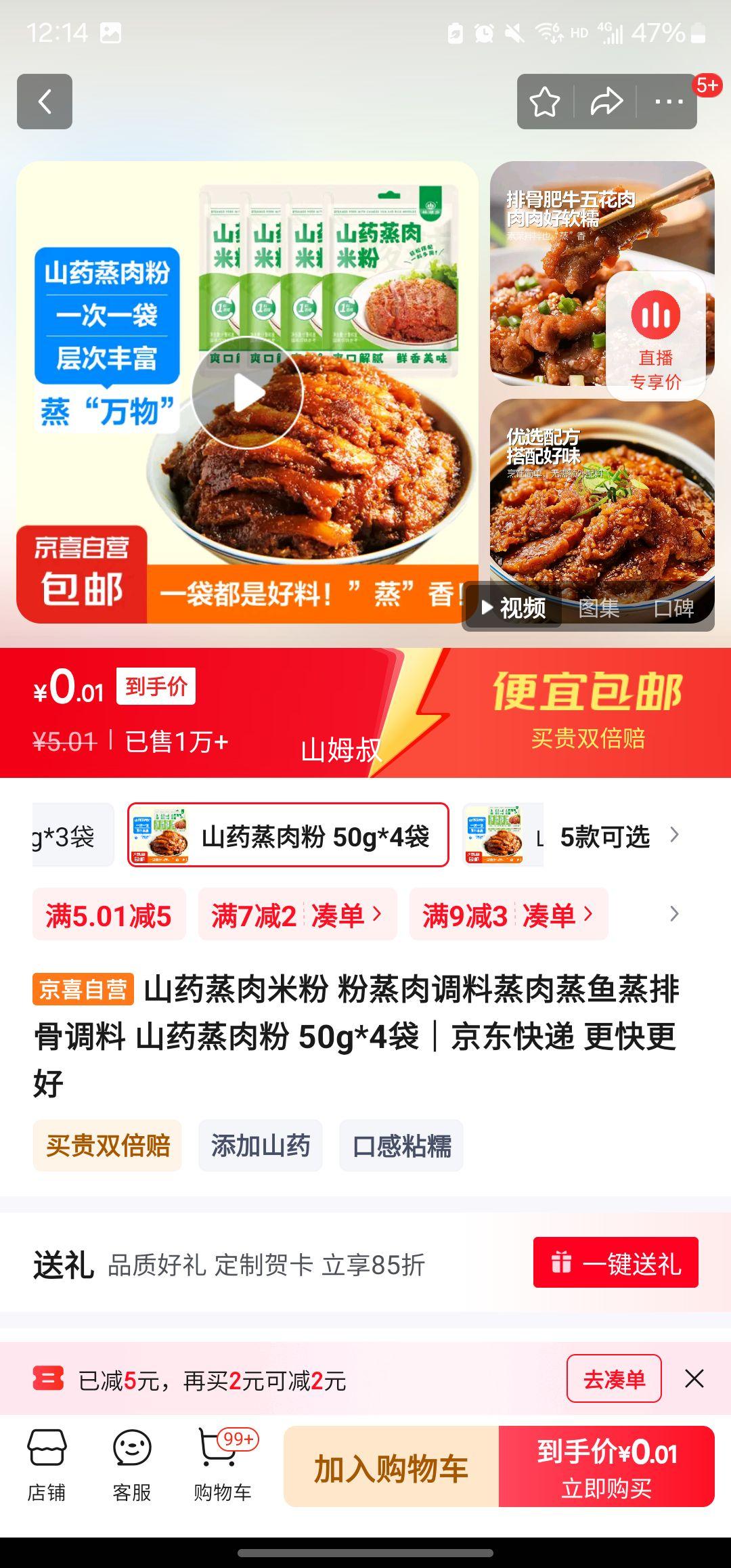
Task: Tap the back arrow to leave product page
Action: tap(45, 102)
